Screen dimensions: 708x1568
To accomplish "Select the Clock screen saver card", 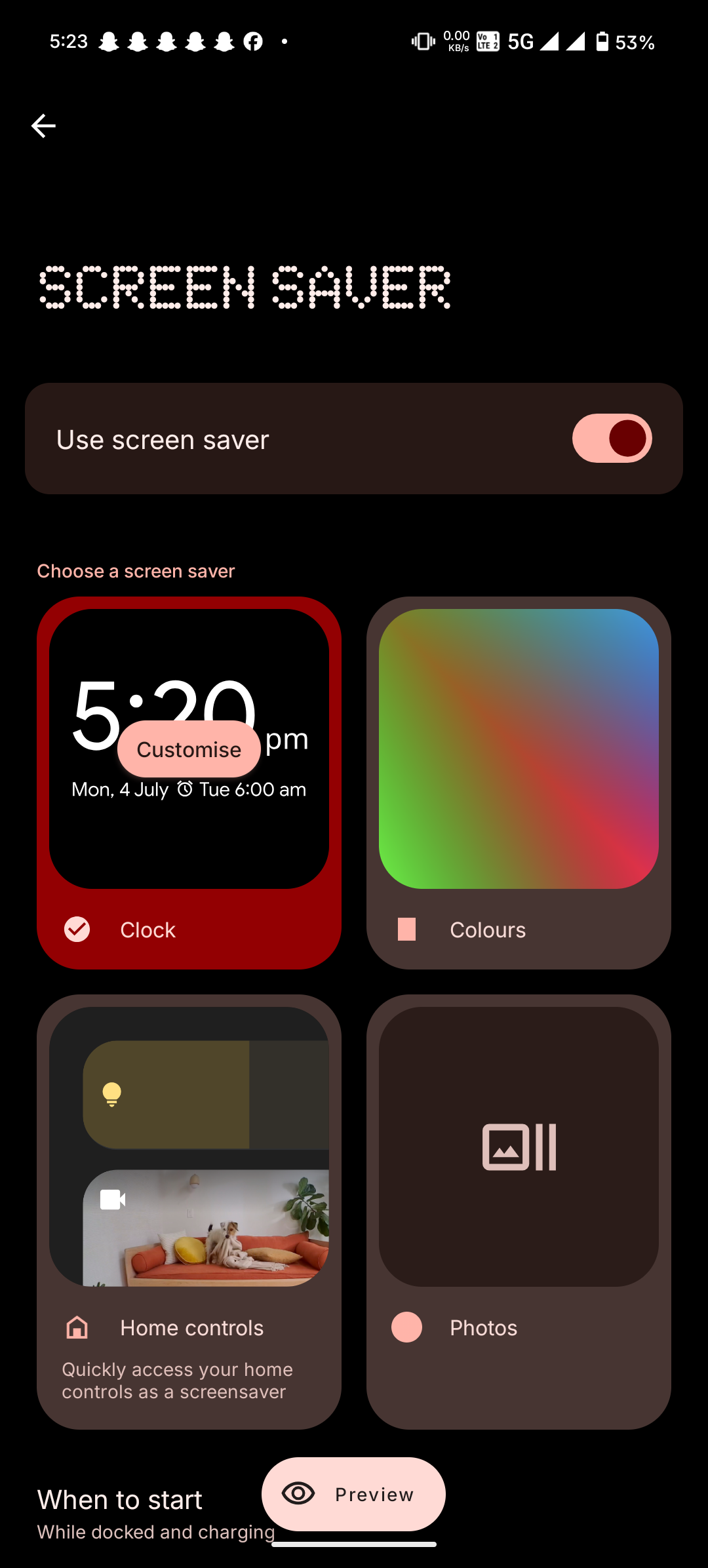I will point(189,928).
